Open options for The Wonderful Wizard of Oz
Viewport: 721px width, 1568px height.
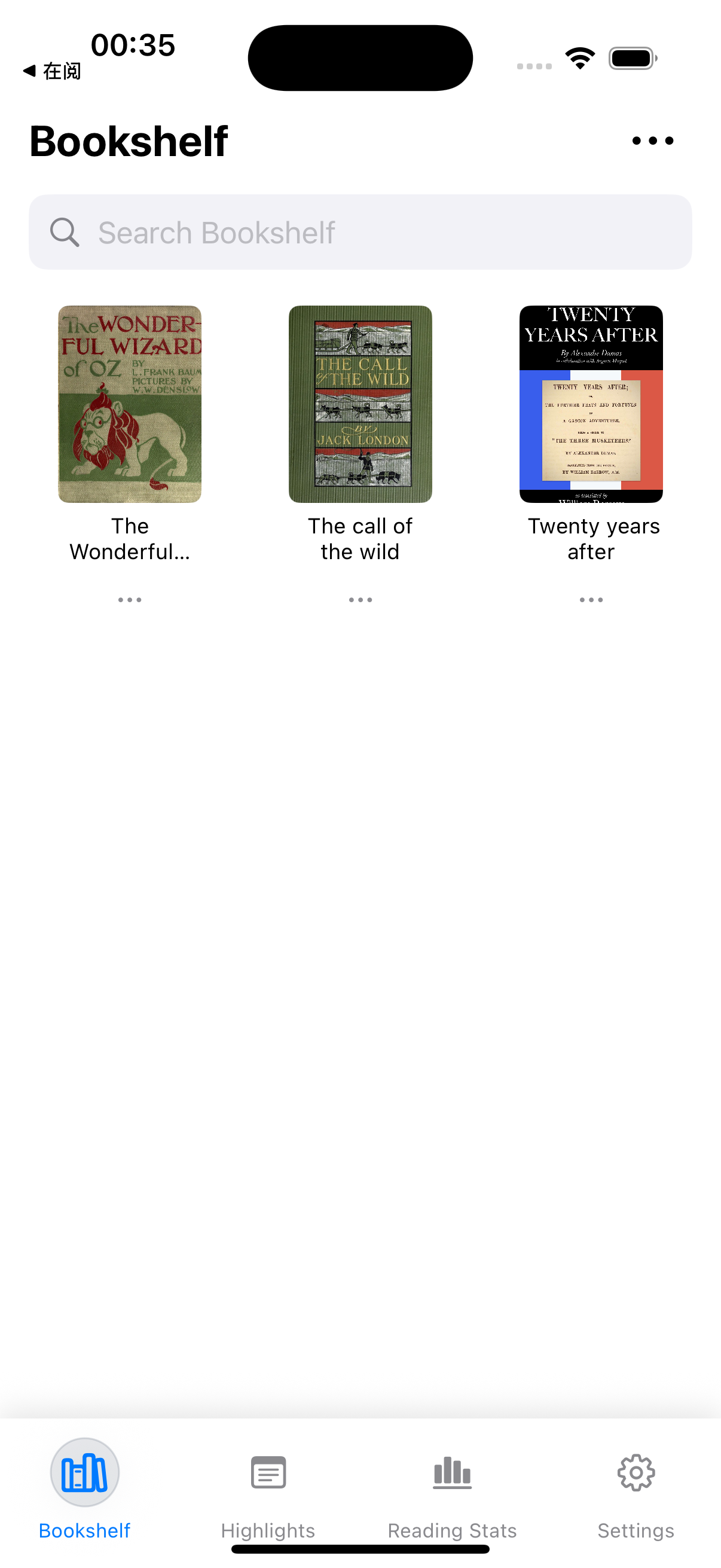click(130, 599)
